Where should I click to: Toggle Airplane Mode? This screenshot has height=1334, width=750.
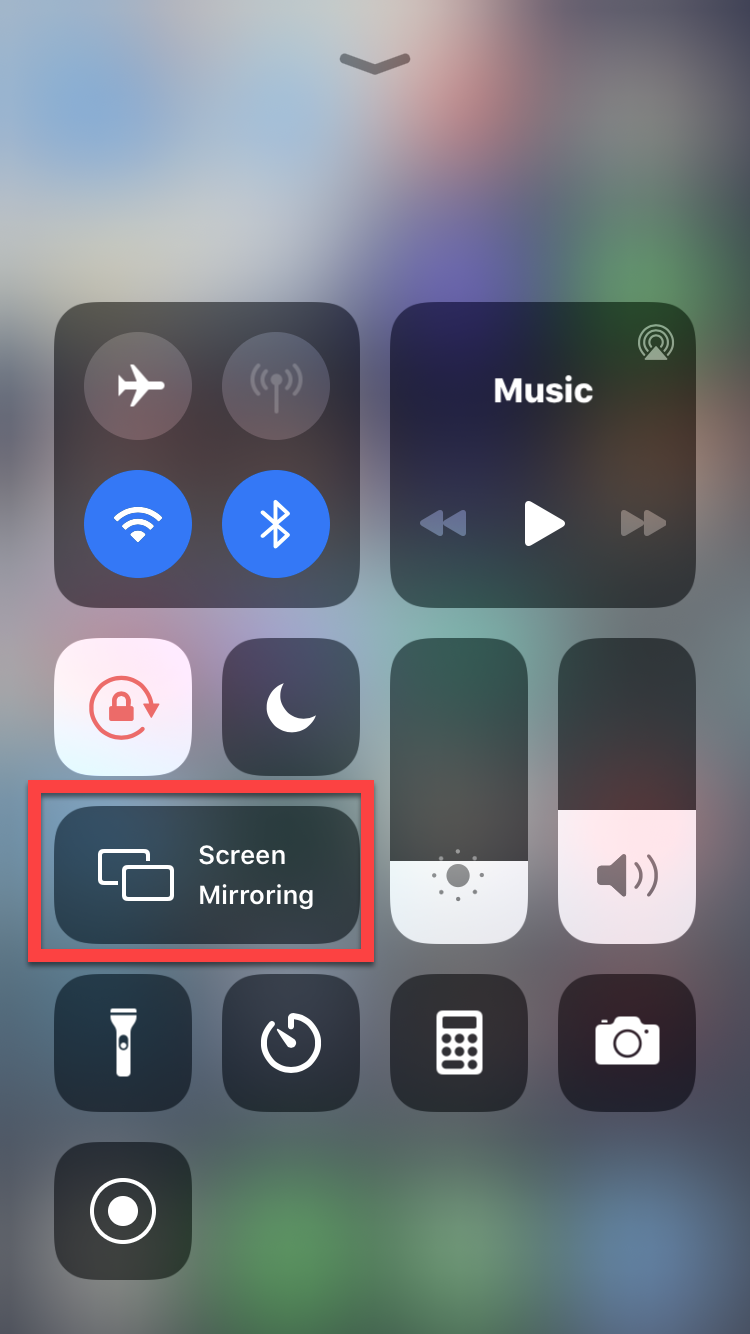click(x=138, y=386)
